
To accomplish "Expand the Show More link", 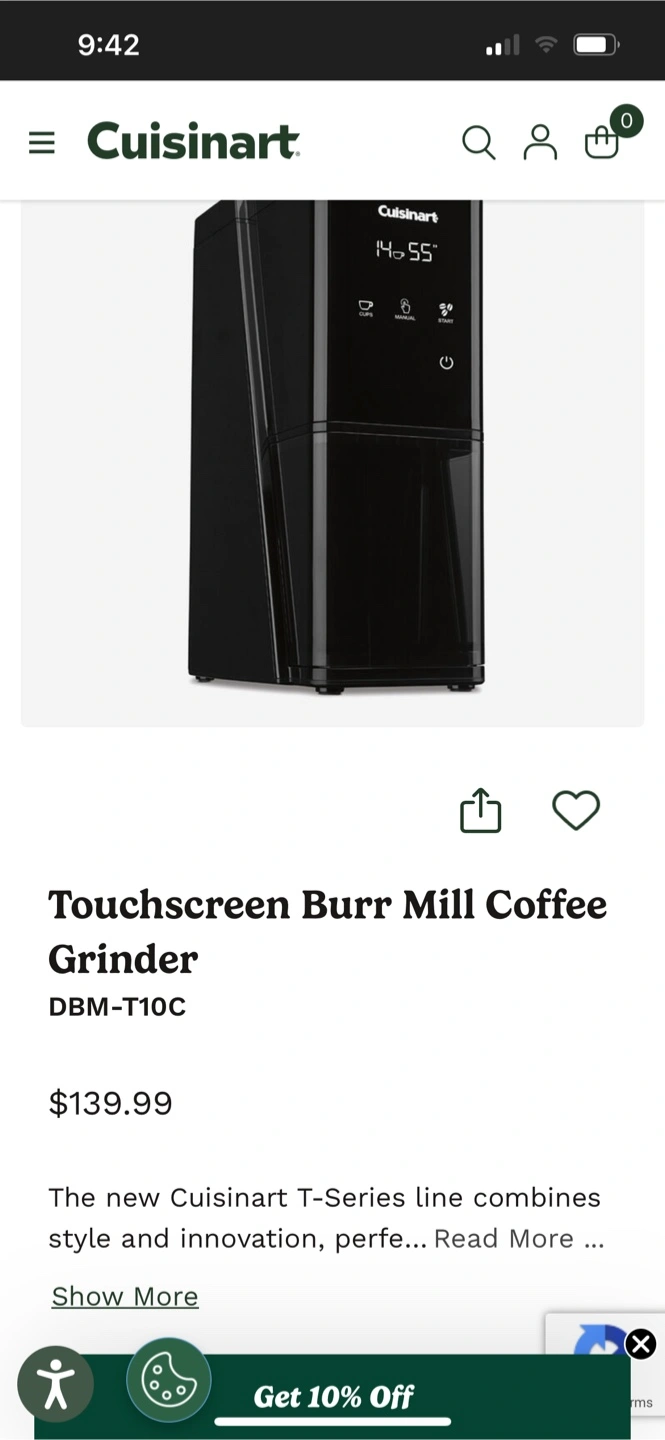I will 125,1296.
